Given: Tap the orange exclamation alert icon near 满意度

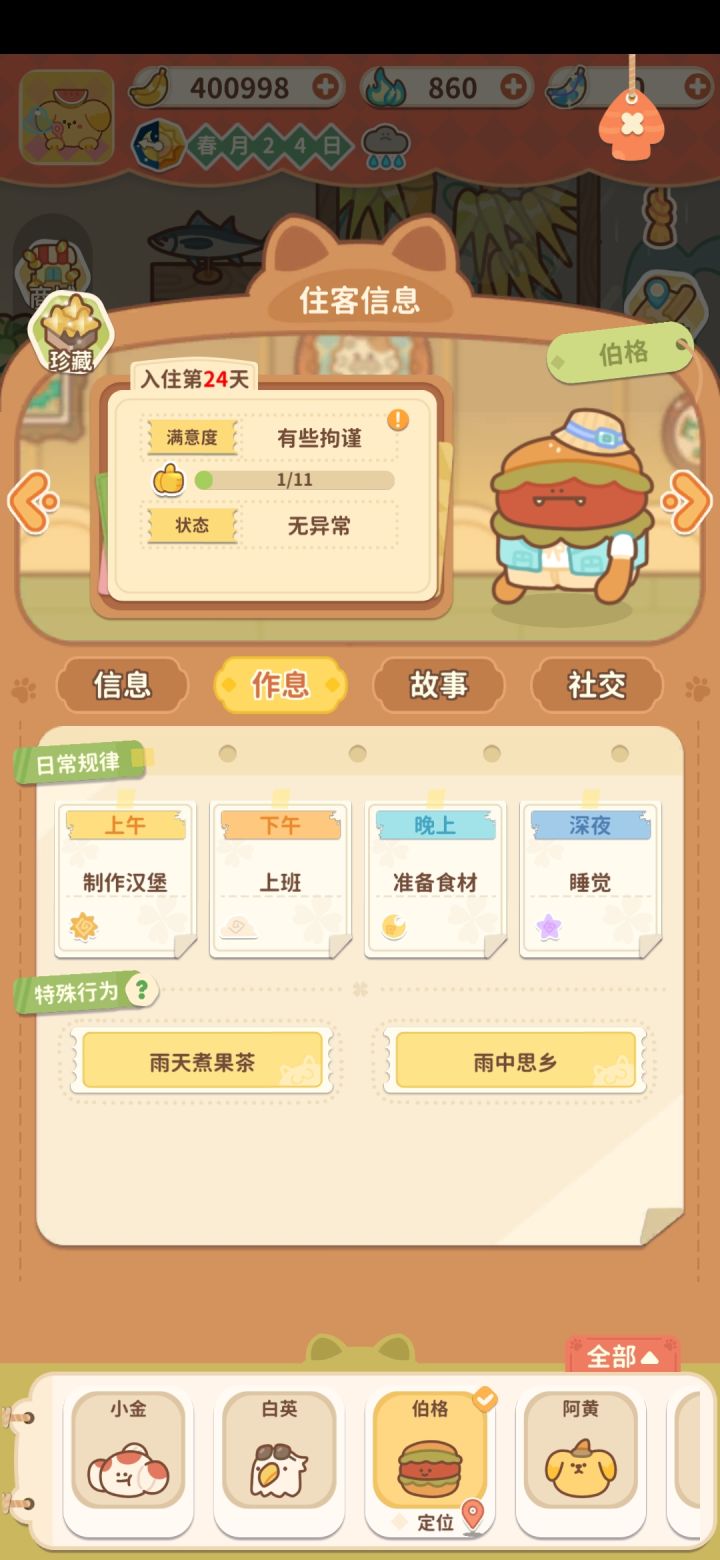Looking at the screenshot, I should [x=398, y=420].
